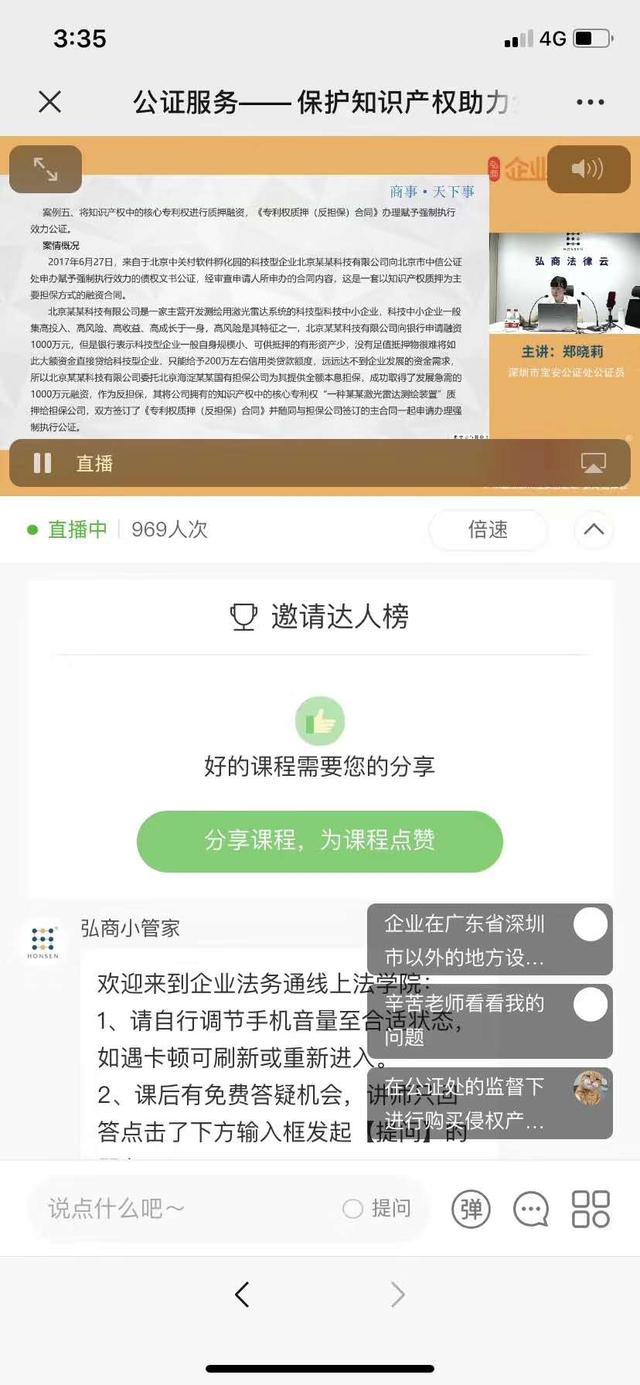This screenshot has height=1385, width=640.
Task: Cast the video to another screen
Action: pos(593,463)
